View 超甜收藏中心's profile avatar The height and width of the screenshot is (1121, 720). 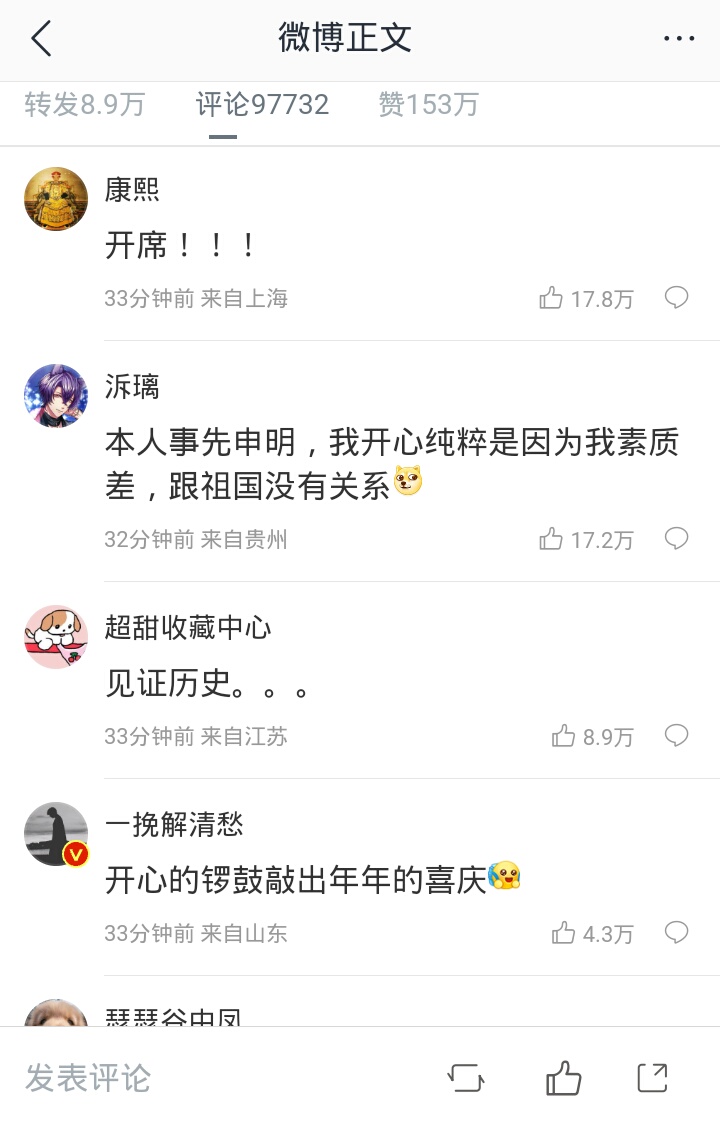(56, 637)
